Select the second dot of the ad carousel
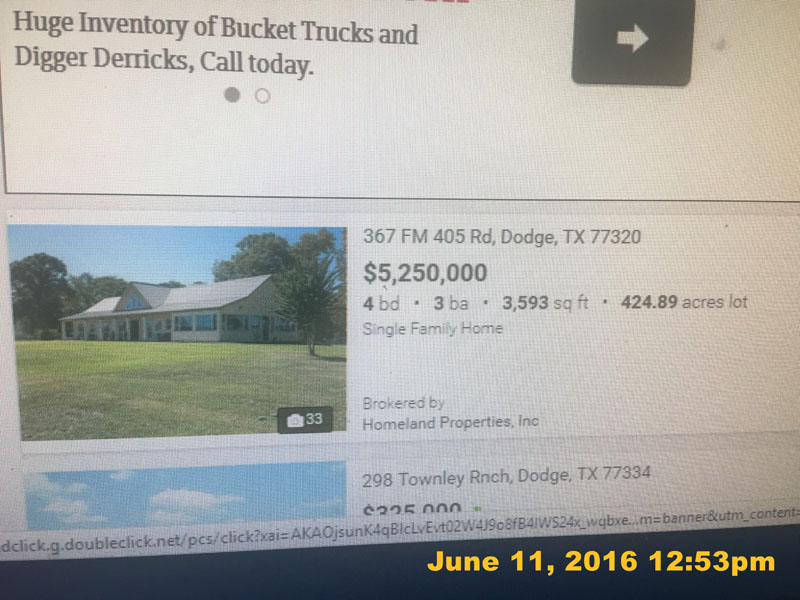 pos(262,96)
